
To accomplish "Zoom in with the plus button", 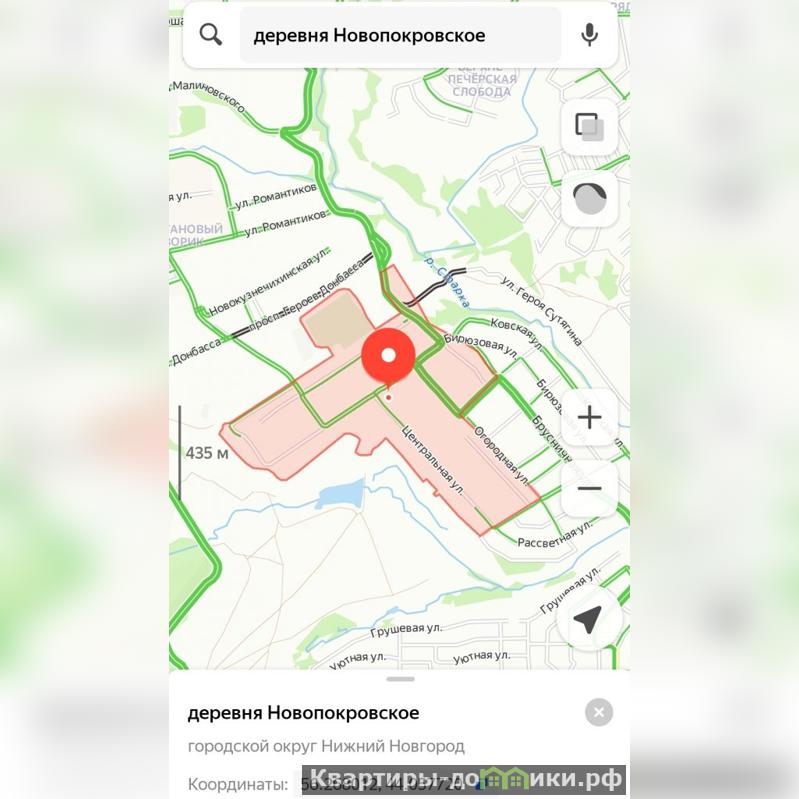I will point(589,417).
